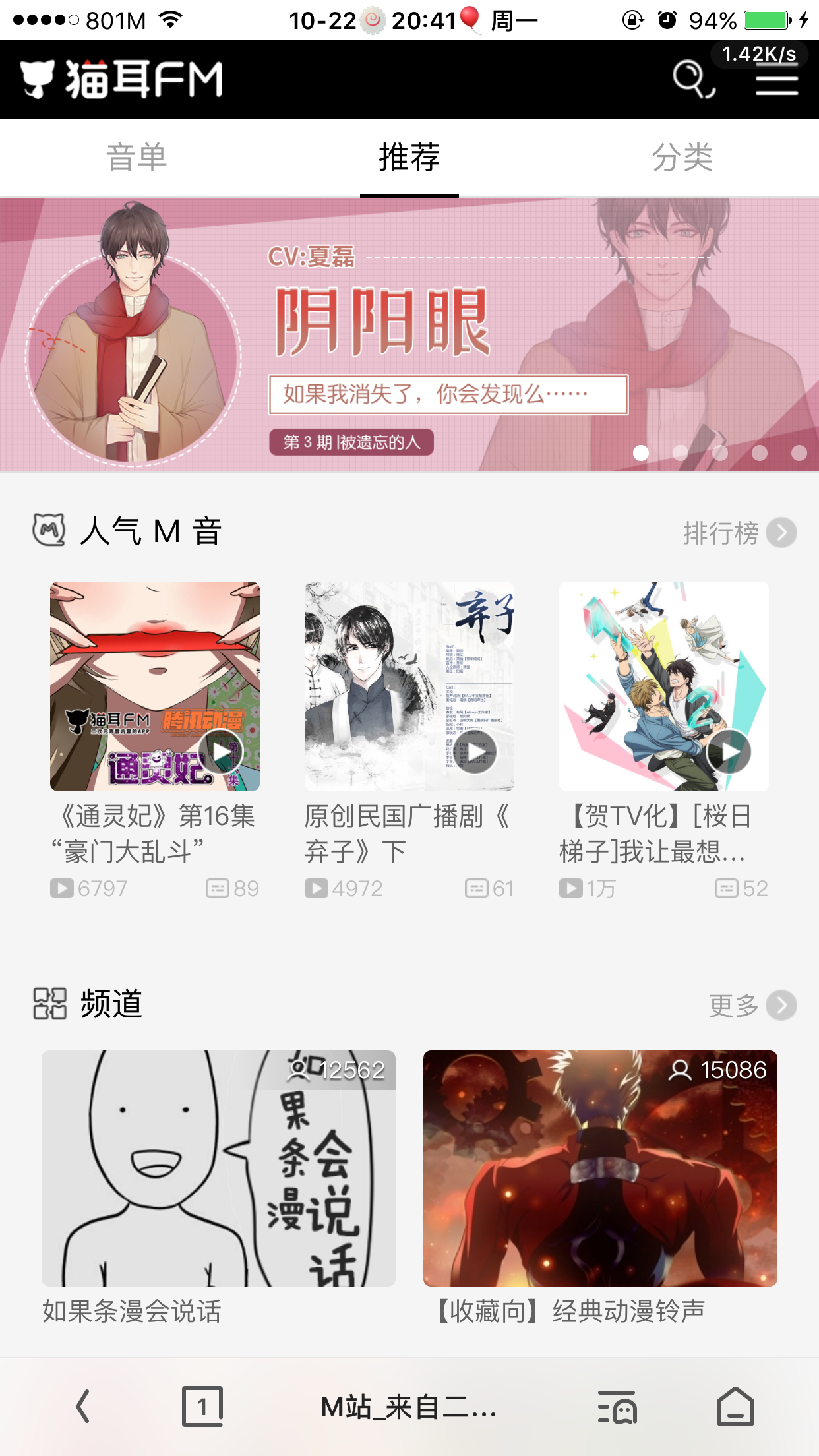This screenshot has height=1456, width=819.
Task: Open the 排行榜 ranking link
Action: coord(739,533)
